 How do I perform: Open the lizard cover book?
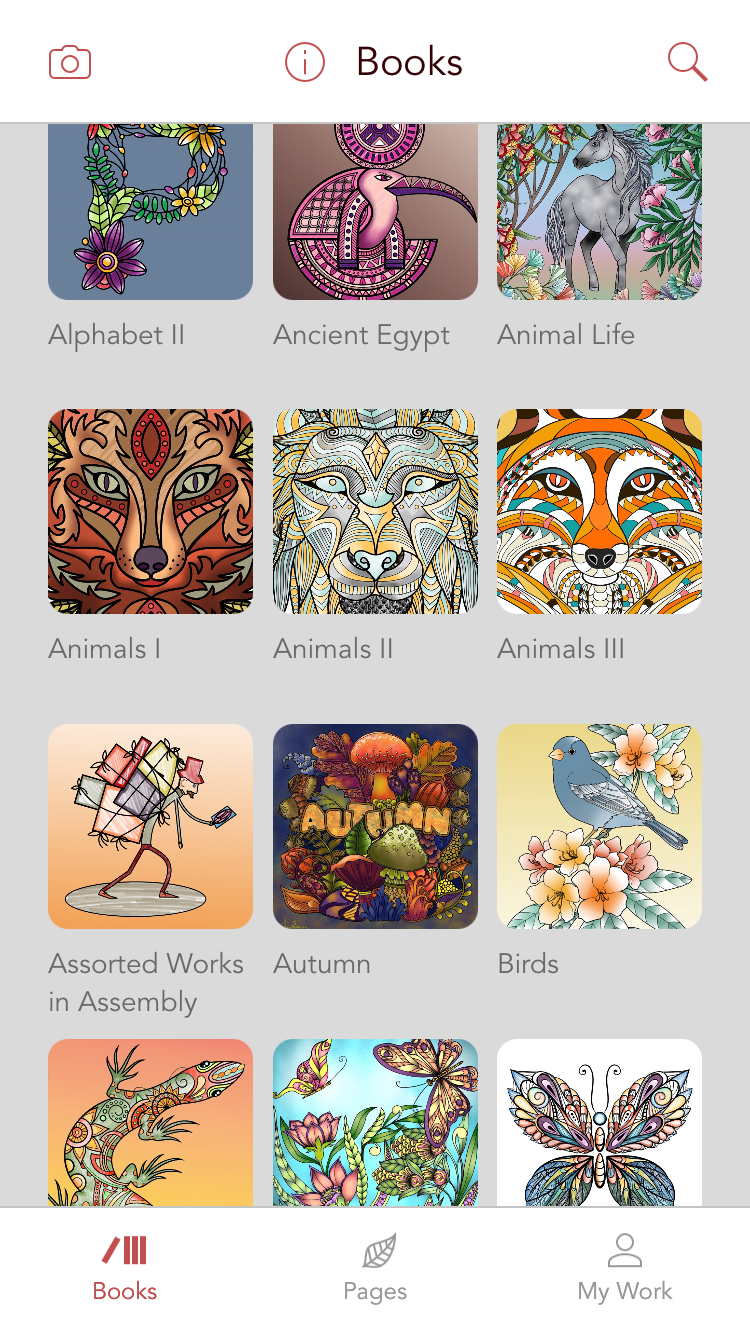[x=150, y=1123]
